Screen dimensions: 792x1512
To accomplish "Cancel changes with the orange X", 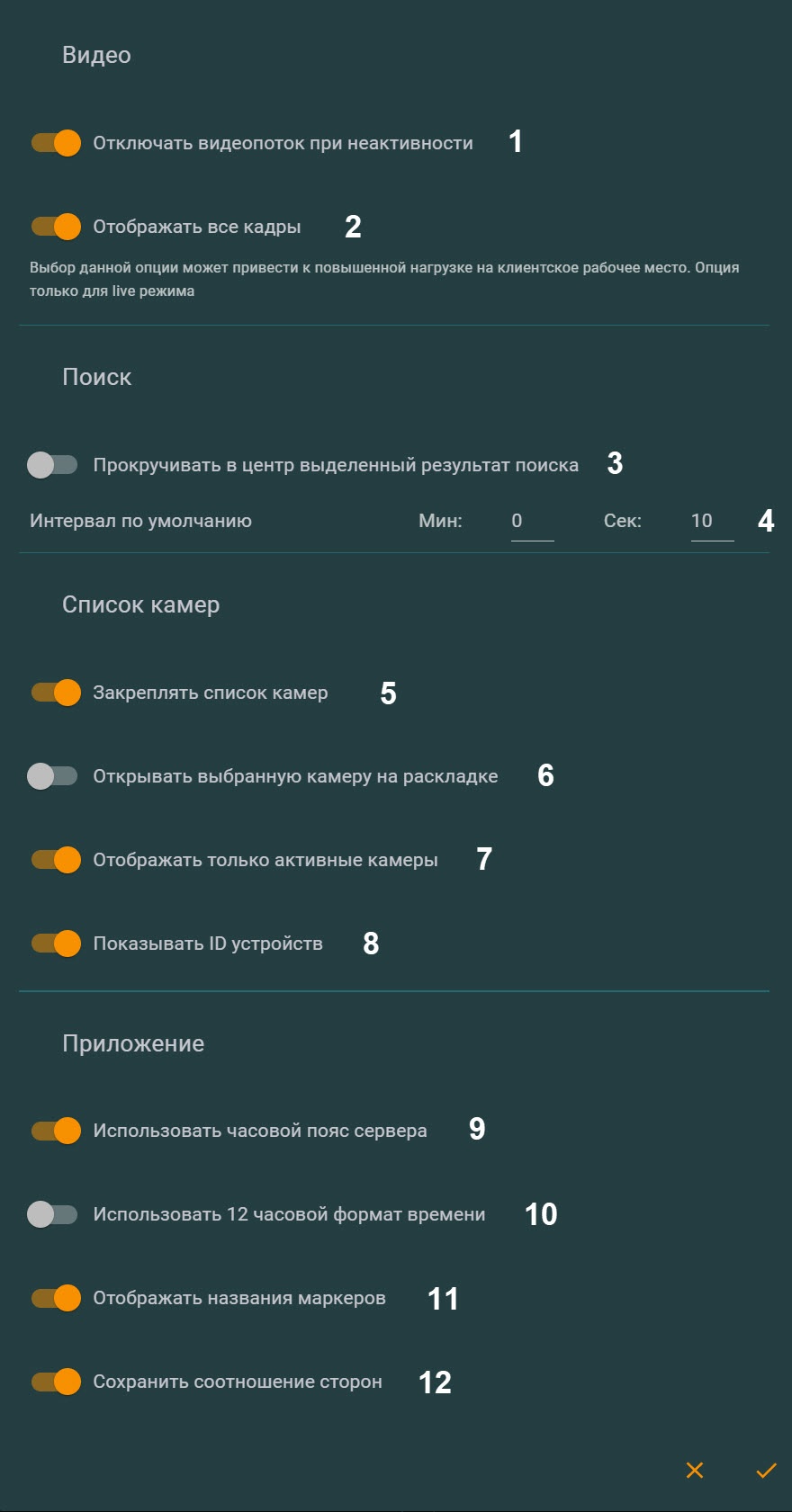I will coord(695,1470).
